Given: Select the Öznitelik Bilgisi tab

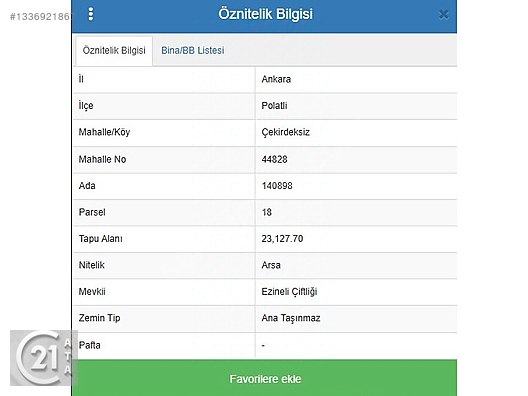Looking at the screenshot, I should coord(114,51).
